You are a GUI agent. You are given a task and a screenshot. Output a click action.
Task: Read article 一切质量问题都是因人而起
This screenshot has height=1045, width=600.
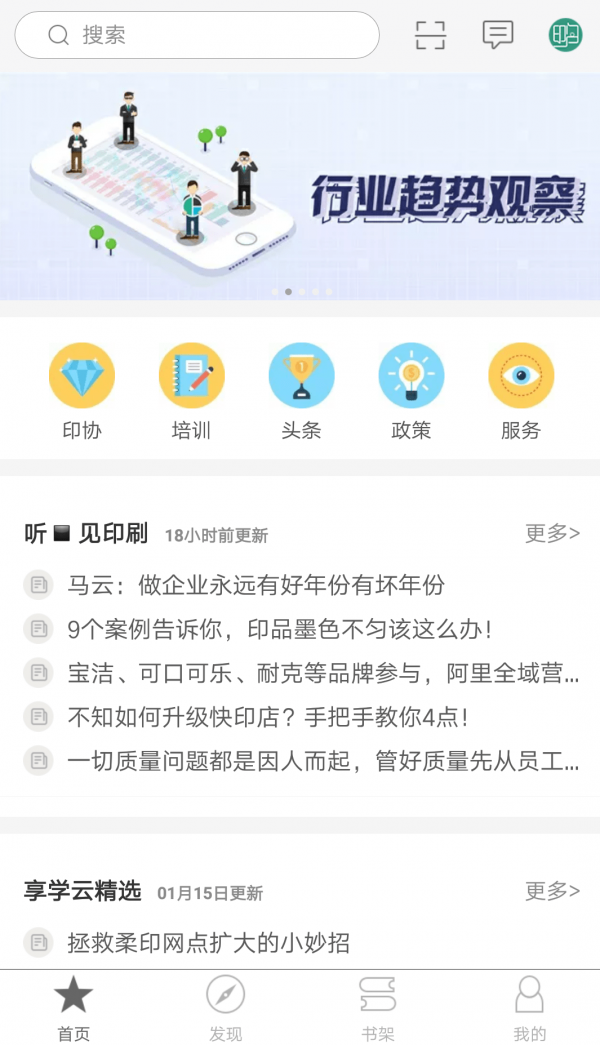pyautogui.click(x=322, y=761)
